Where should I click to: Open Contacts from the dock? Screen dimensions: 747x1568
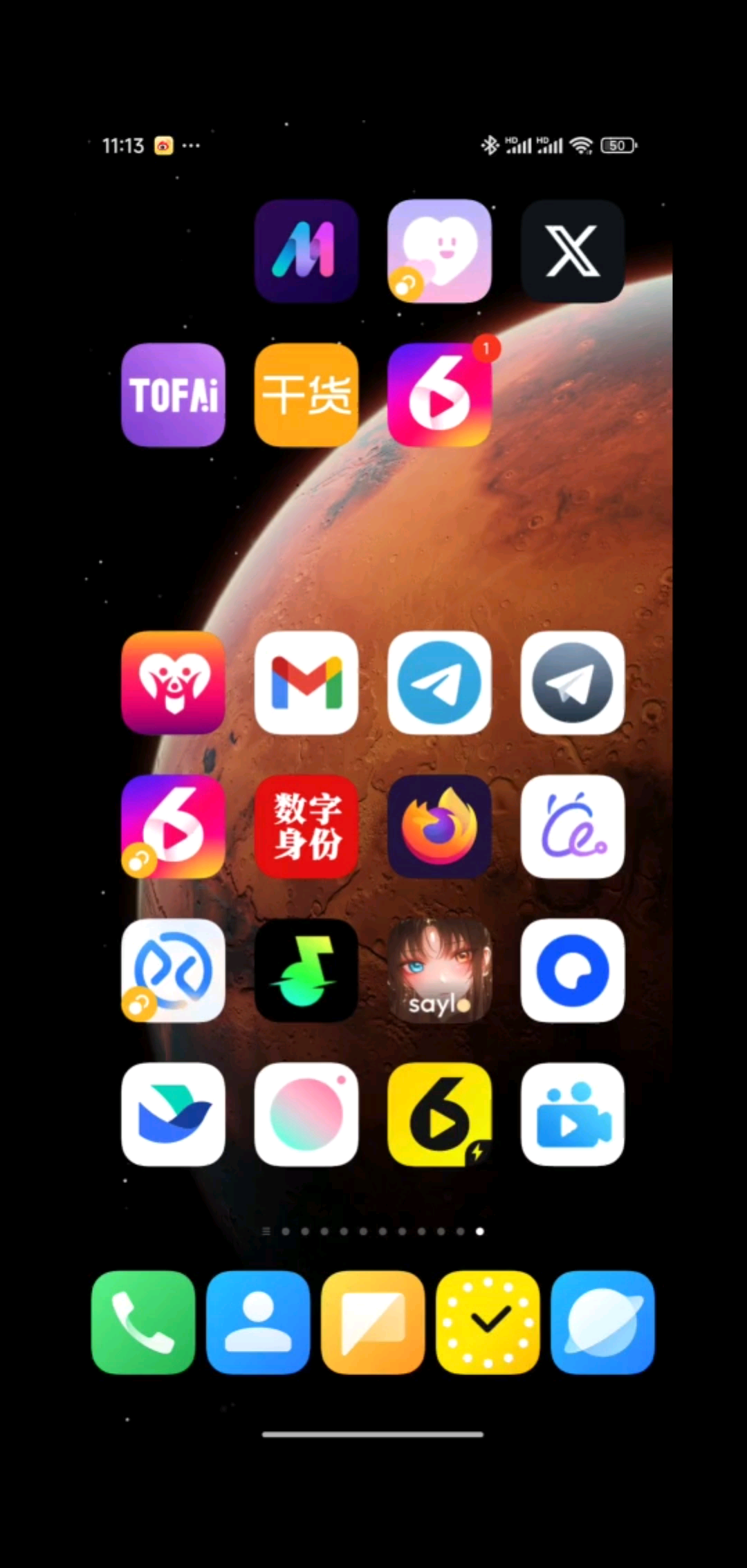(258, 1322)
